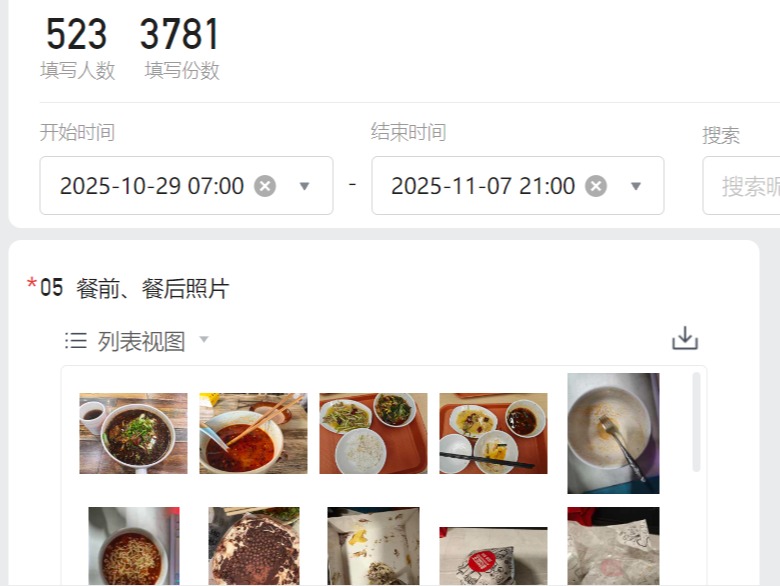Screen dimensions: 780x586
Task: Clear the start time 2025-10-29 07:00
Action: click(265, 186)
